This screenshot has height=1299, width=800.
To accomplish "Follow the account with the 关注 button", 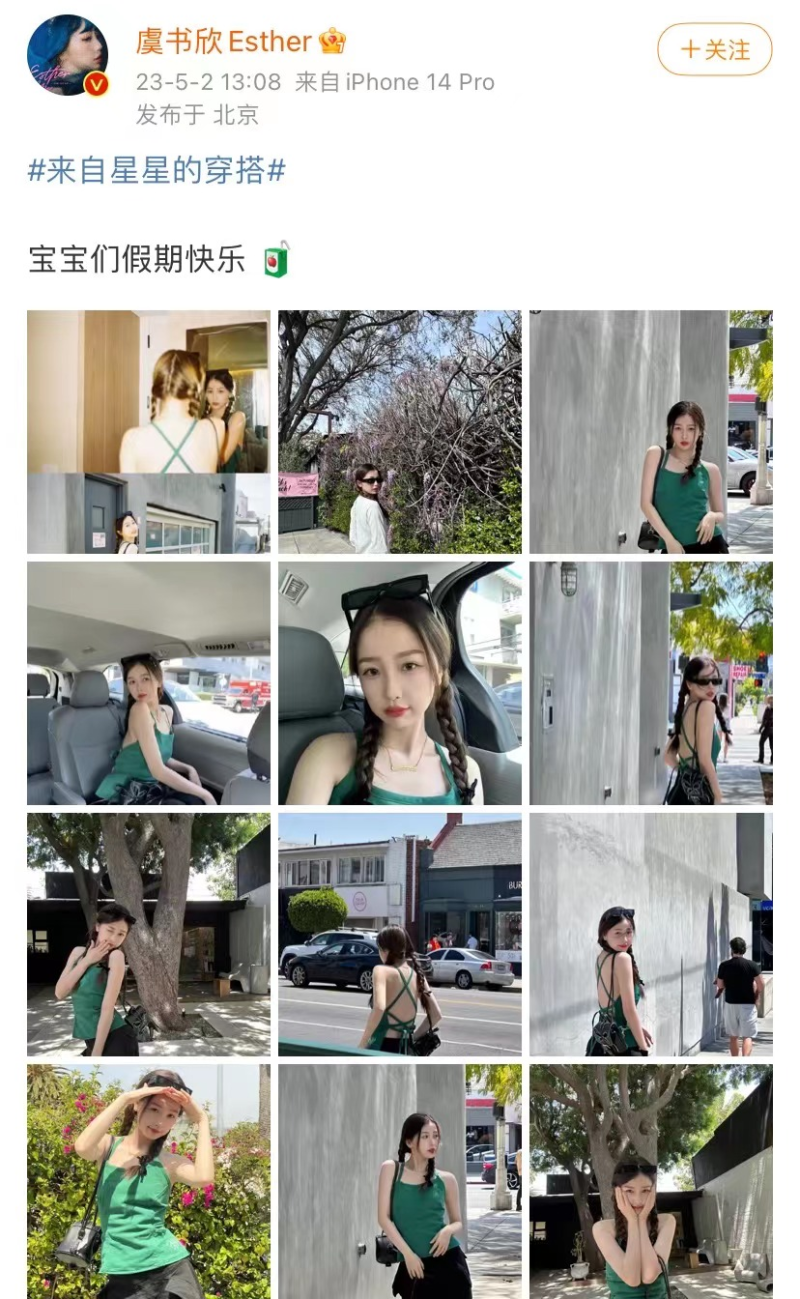I will (714, 49).
